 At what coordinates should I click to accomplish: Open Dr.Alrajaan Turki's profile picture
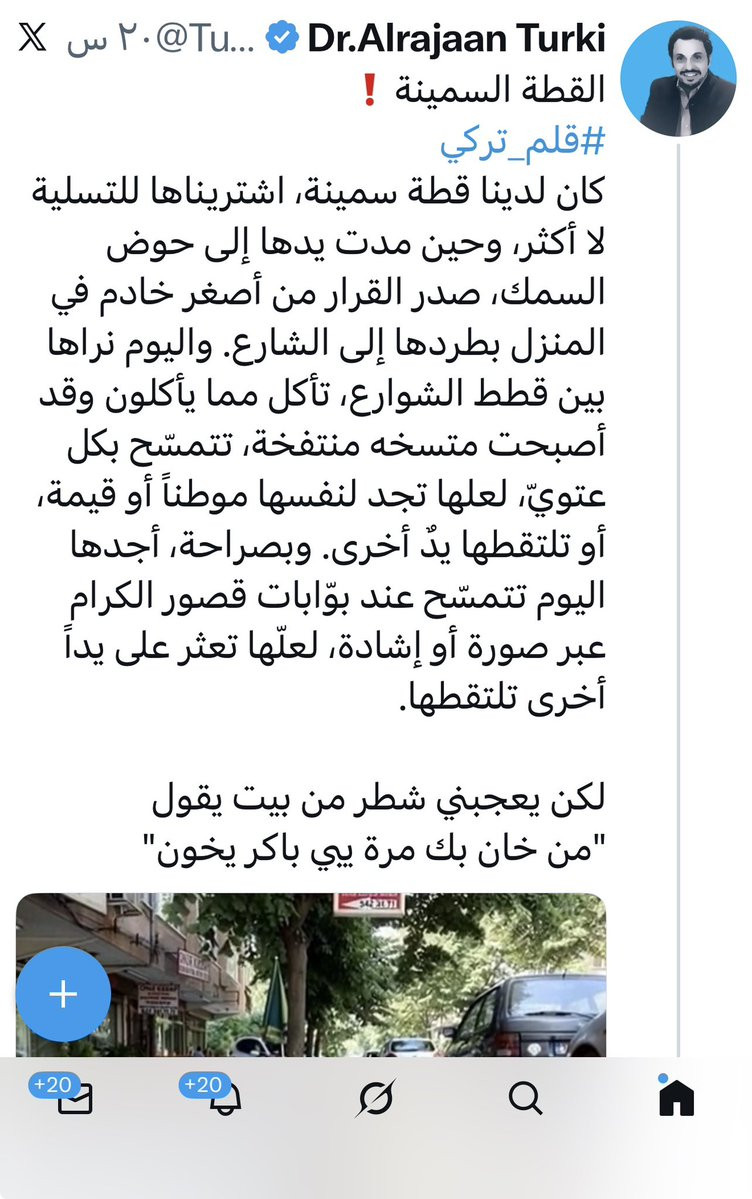[x=678, y=79]
